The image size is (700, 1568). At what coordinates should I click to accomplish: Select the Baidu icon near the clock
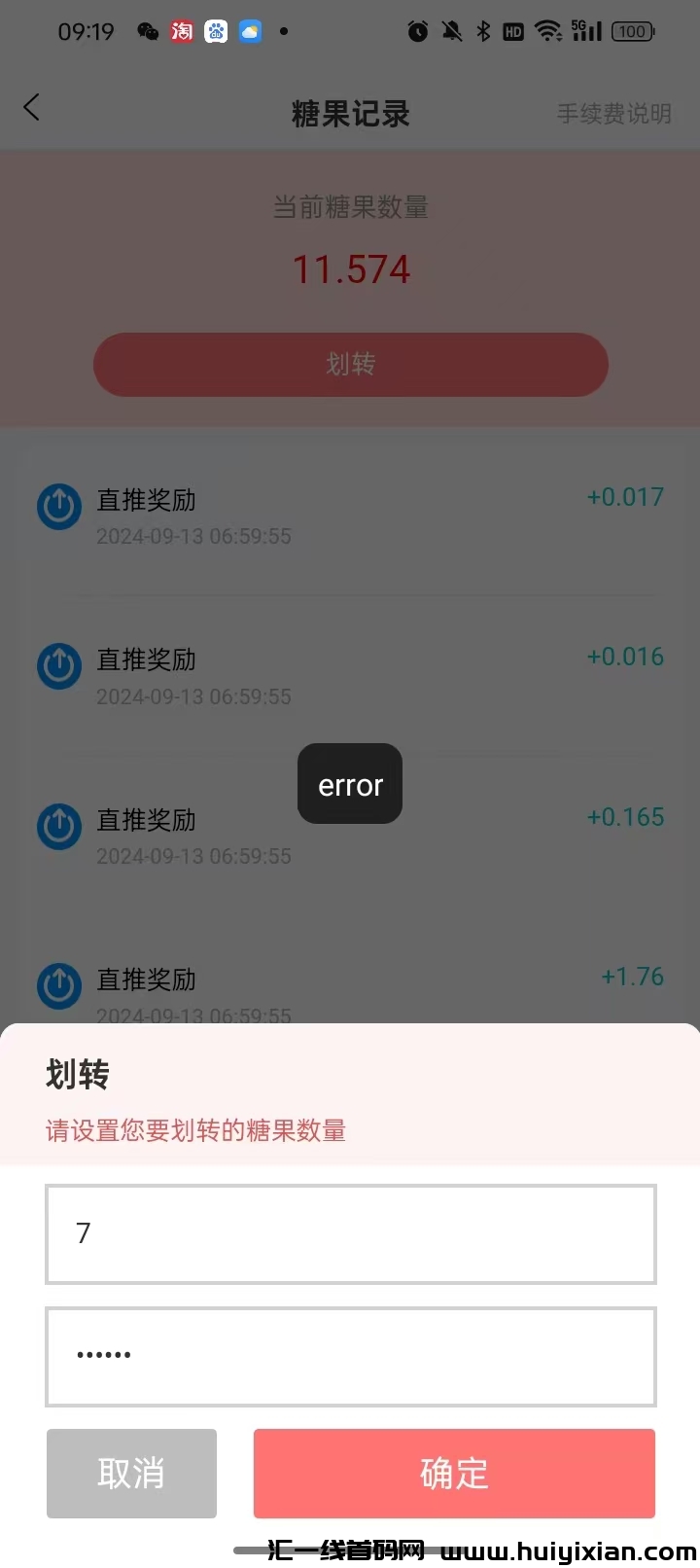[216, 31]
